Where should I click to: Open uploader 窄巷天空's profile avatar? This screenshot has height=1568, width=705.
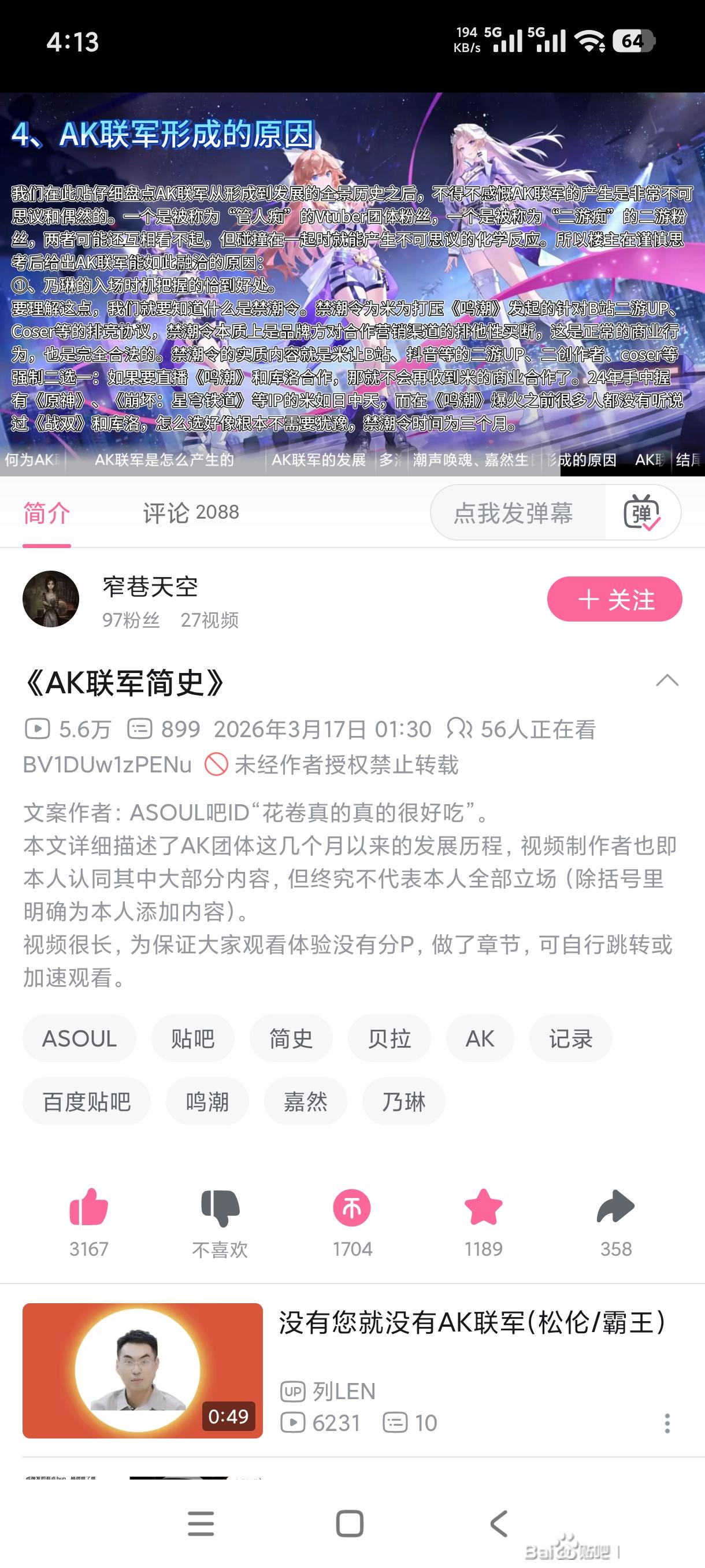[x=51, y=600]
